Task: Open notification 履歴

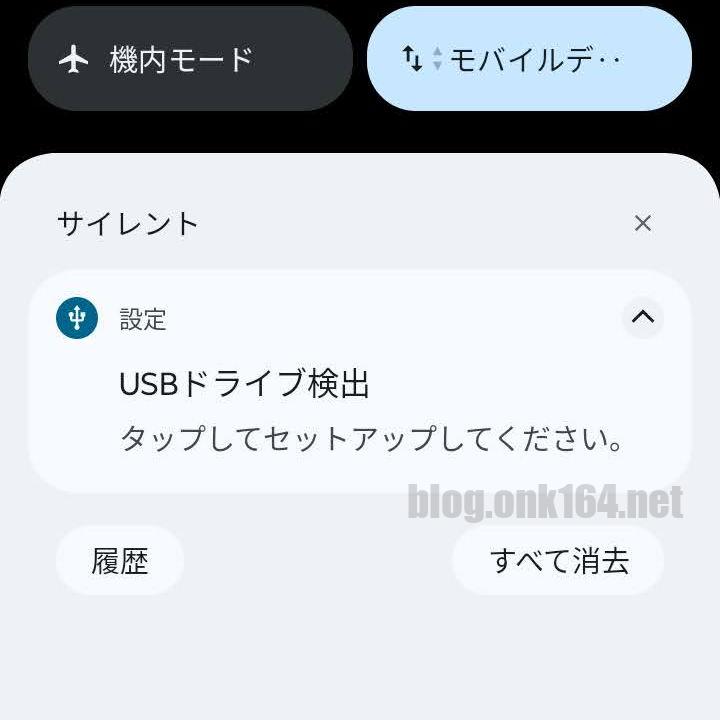Action: coord(120,561)
